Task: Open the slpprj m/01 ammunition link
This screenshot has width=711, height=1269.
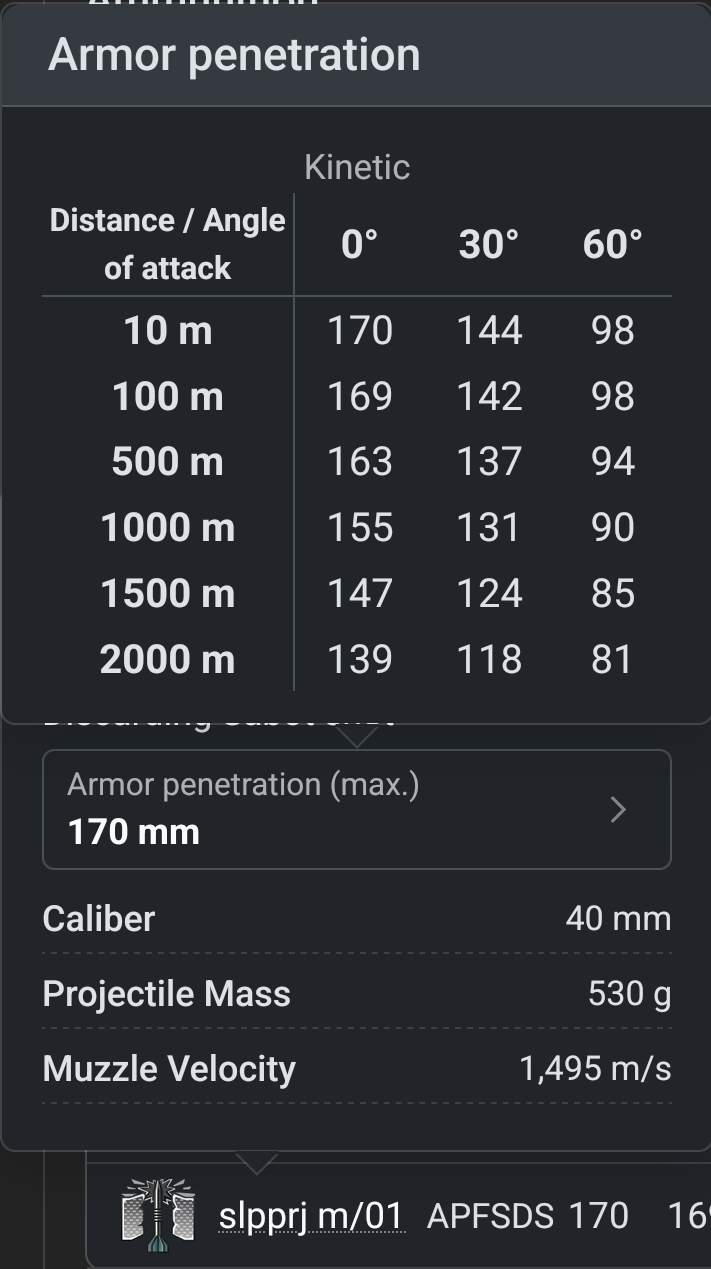Action: tap(311, 1216)
